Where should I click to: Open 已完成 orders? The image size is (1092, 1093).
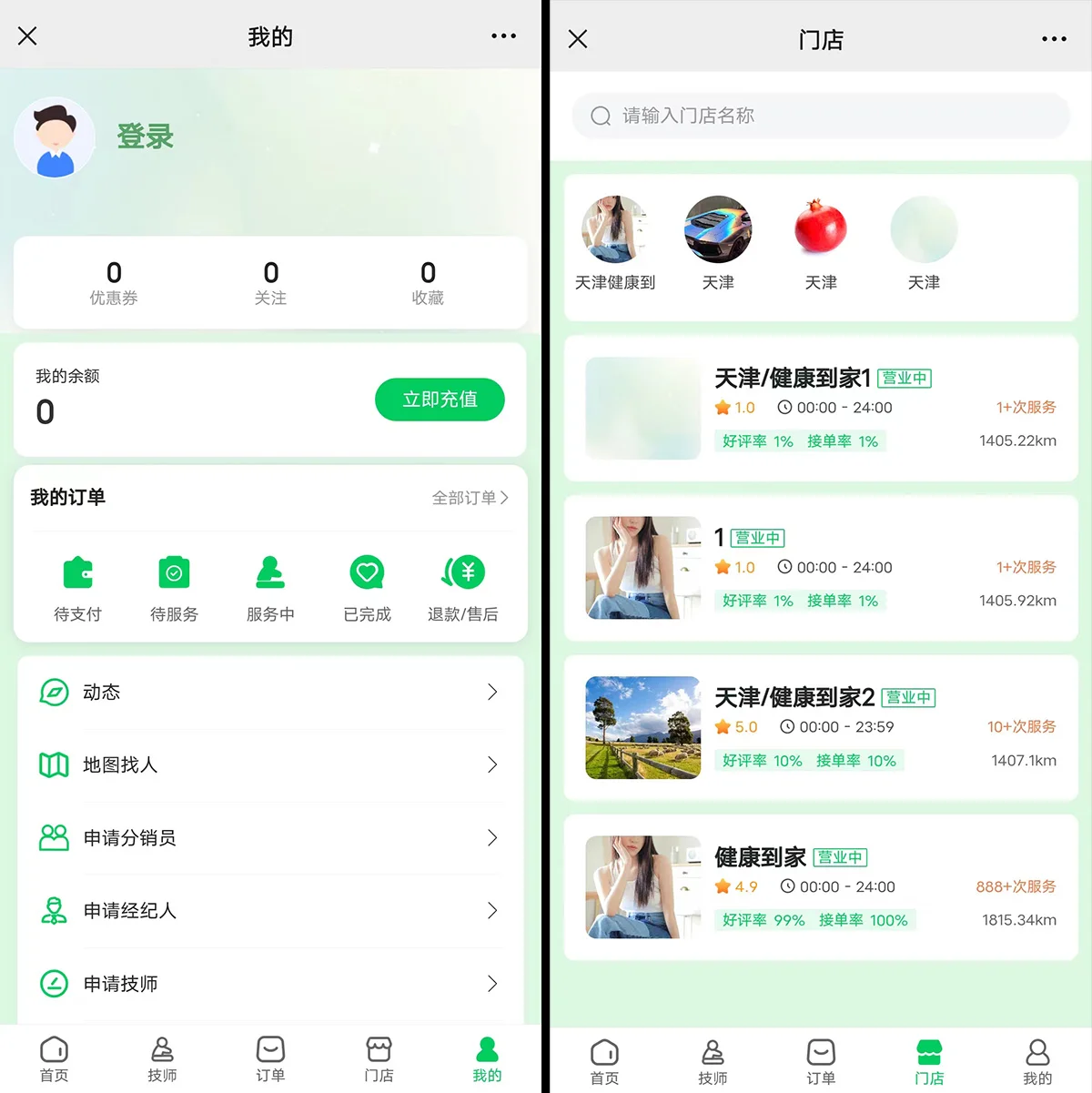pos(367,587)
